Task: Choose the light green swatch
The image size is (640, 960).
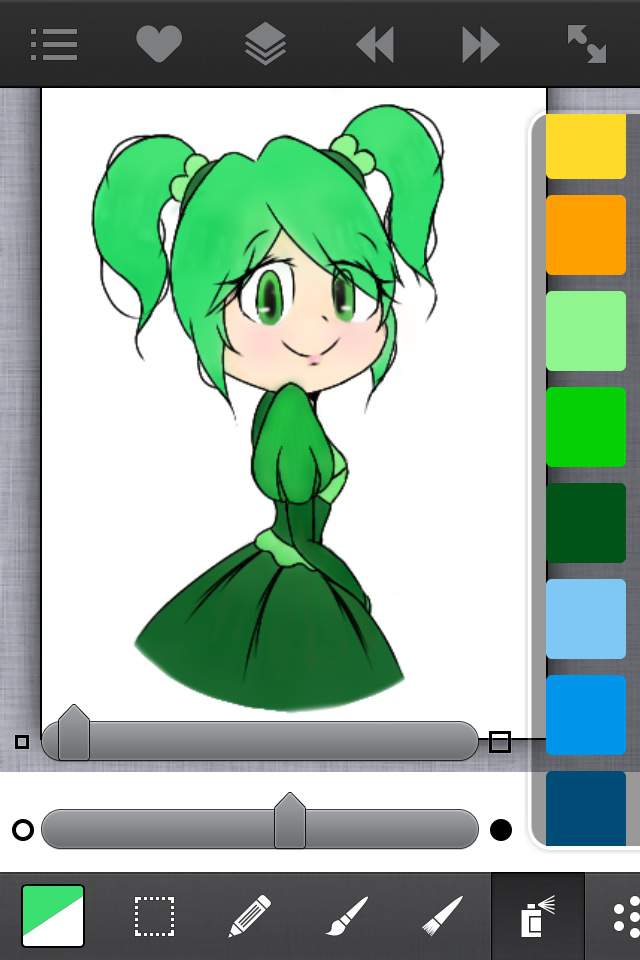Action: coord(586,331)
